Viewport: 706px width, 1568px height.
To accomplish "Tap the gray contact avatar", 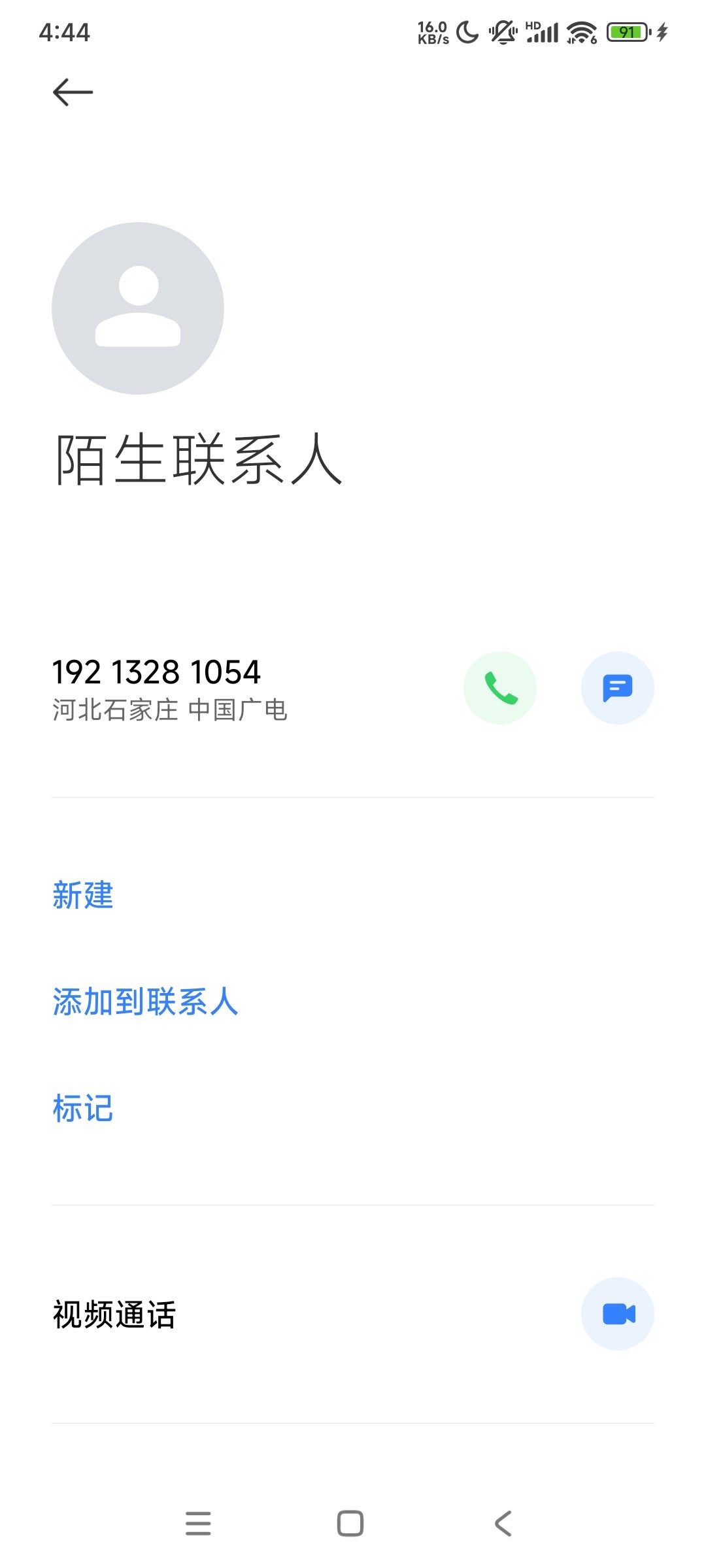I will point(138,308).
